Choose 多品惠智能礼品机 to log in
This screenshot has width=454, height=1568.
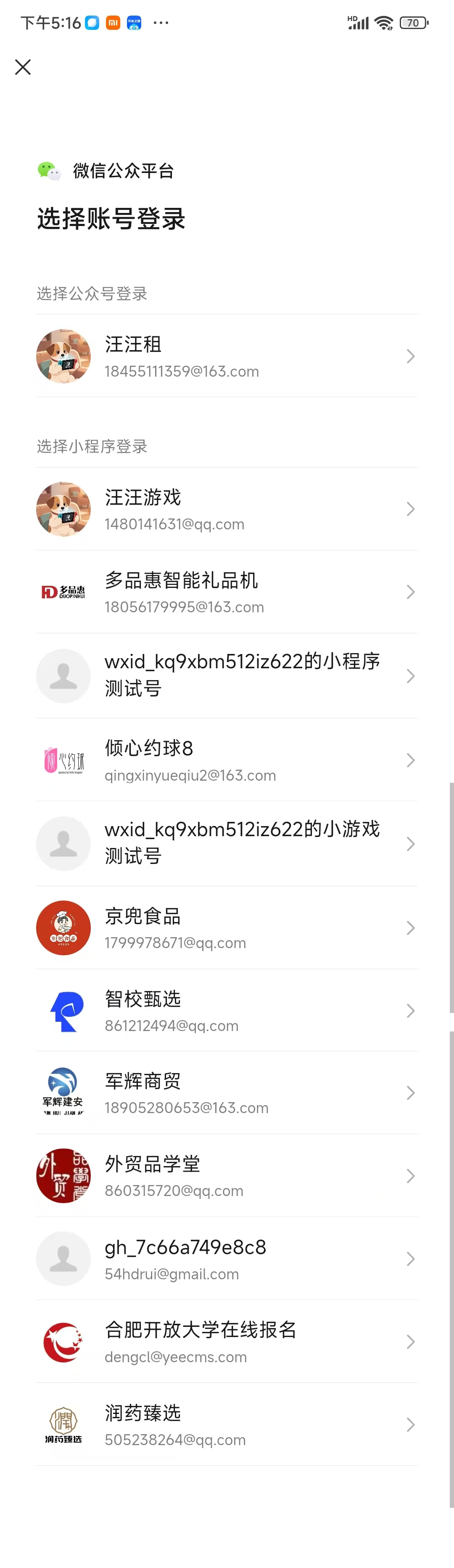(x=226, y=592)
